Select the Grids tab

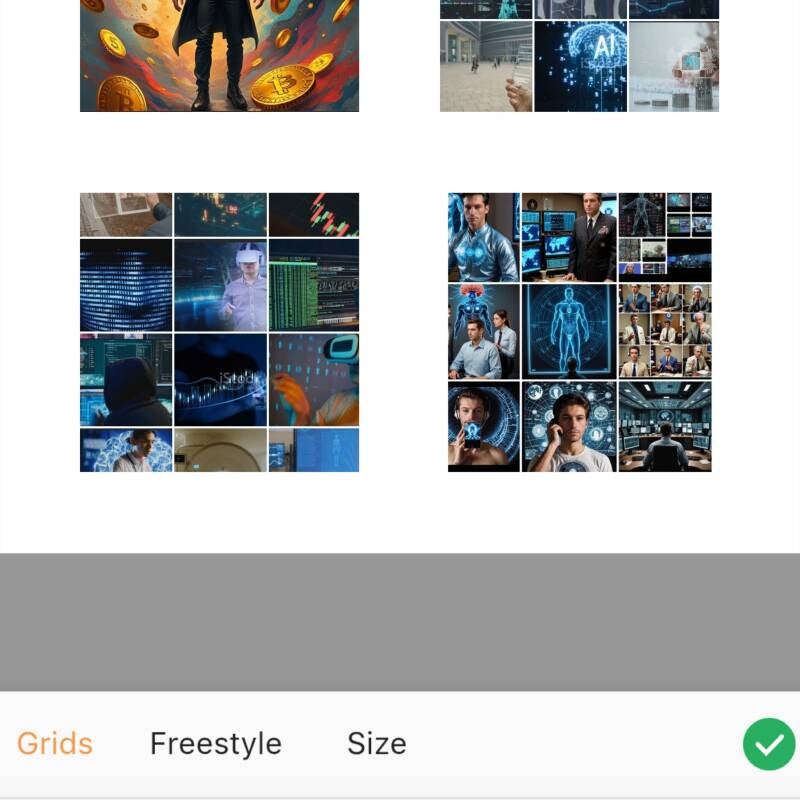tap(55, 744)
